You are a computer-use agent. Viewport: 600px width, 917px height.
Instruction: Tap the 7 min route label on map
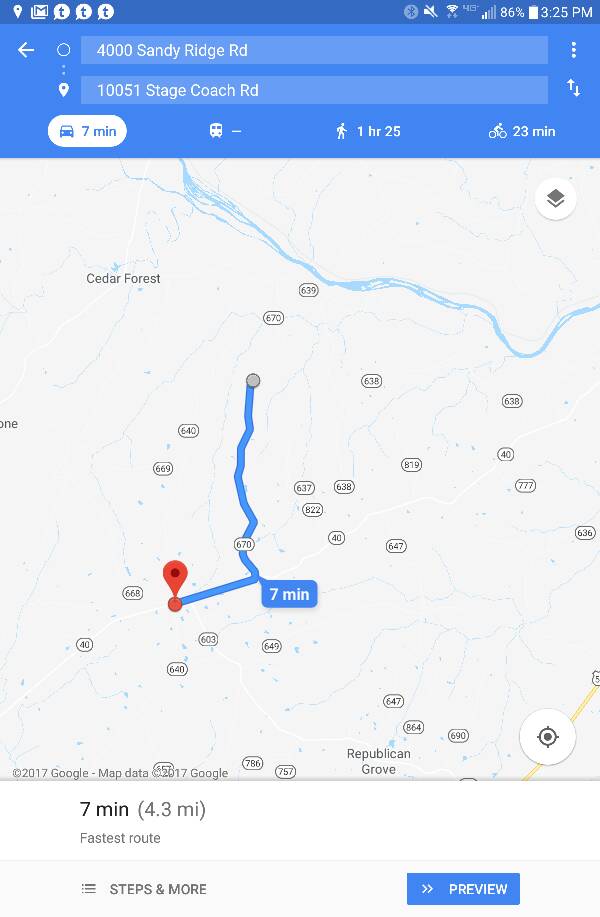tap(289, 594)
